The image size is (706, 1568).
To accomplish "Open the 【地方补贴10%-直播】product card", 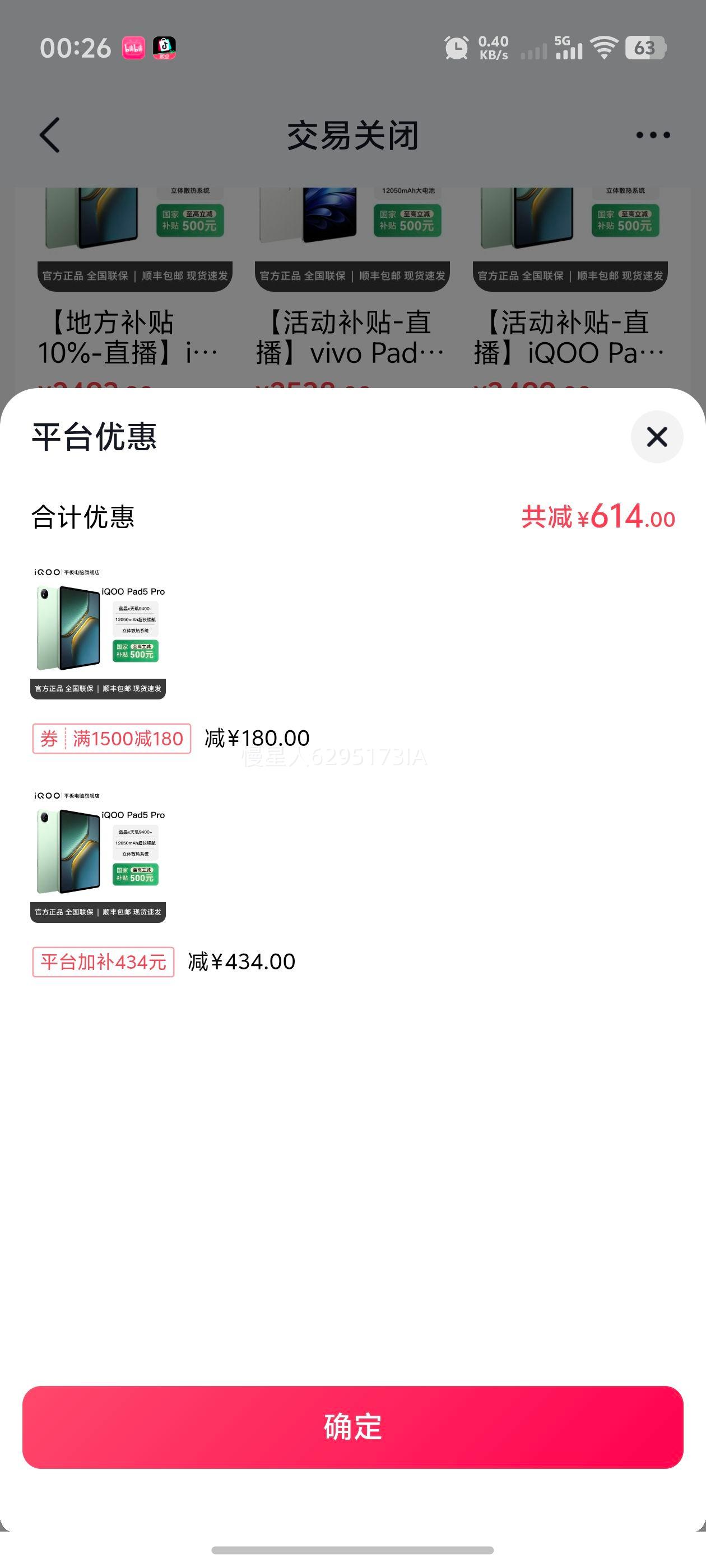I will coord(134,274).
